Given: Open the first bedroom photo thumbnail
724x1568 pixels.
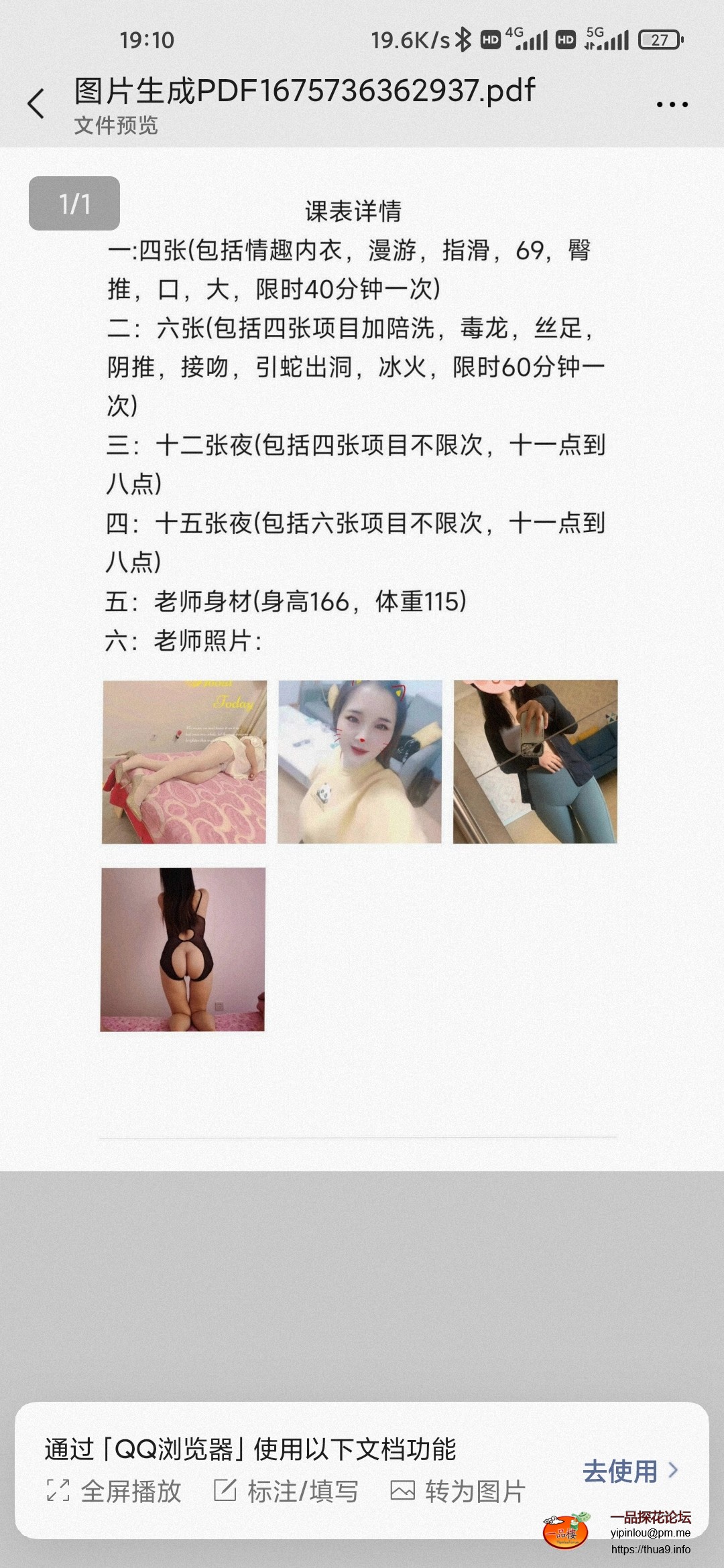Looking at the screenshot, I should pyautogui.click(x=186, y=762).
